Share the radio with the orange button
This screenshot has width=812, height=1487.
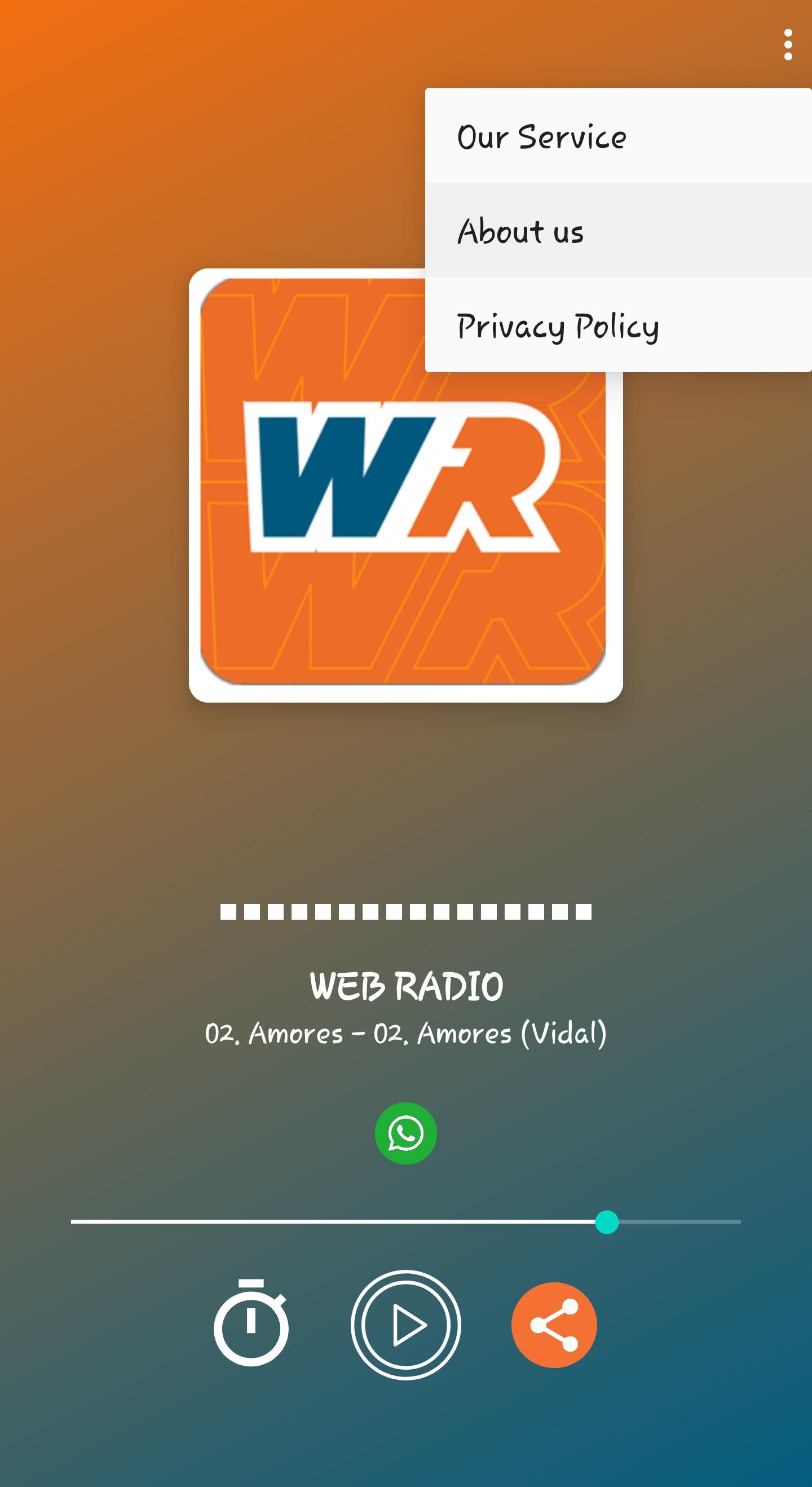click(x=554, y=1325)
